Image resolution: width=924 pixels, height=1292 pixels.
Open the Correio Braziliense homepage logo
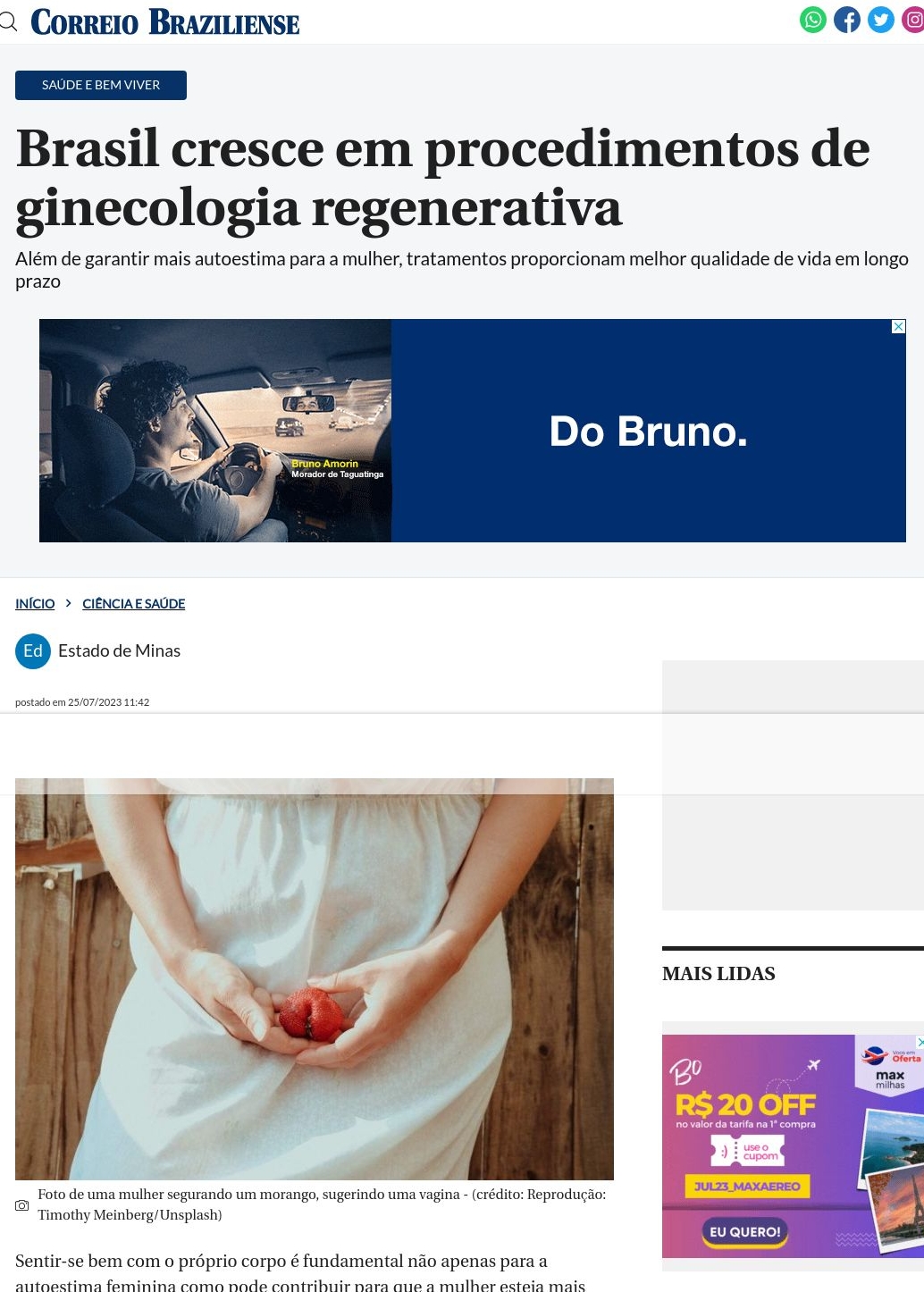coord(165,21)
